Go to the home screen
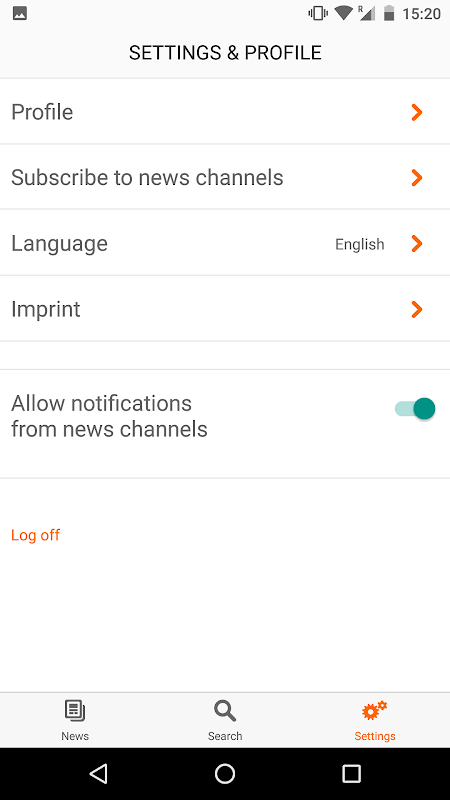 (x=225, y=774)
